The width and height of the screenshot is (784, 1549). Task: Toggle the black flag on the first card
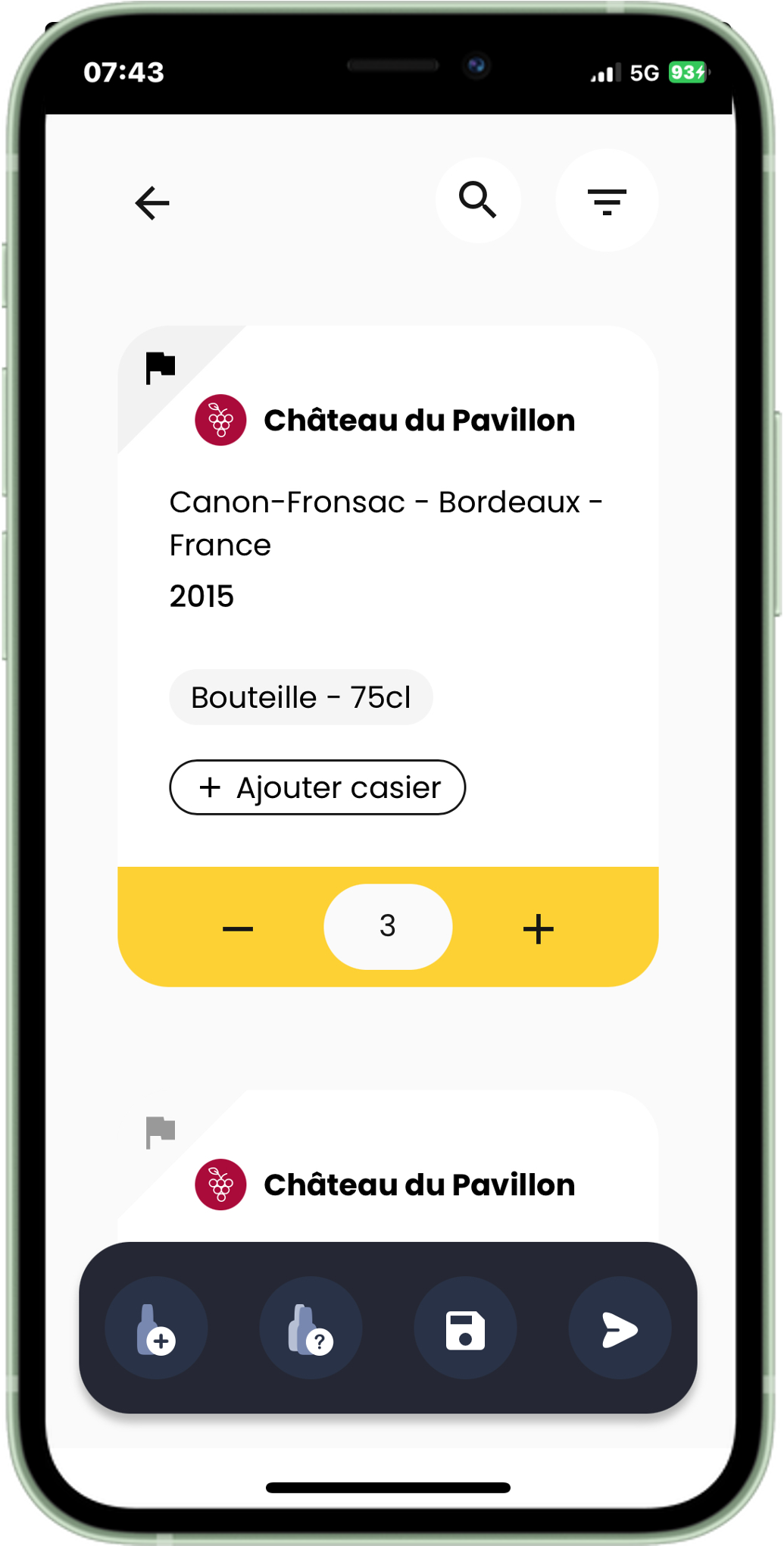(x=160, y=368)
